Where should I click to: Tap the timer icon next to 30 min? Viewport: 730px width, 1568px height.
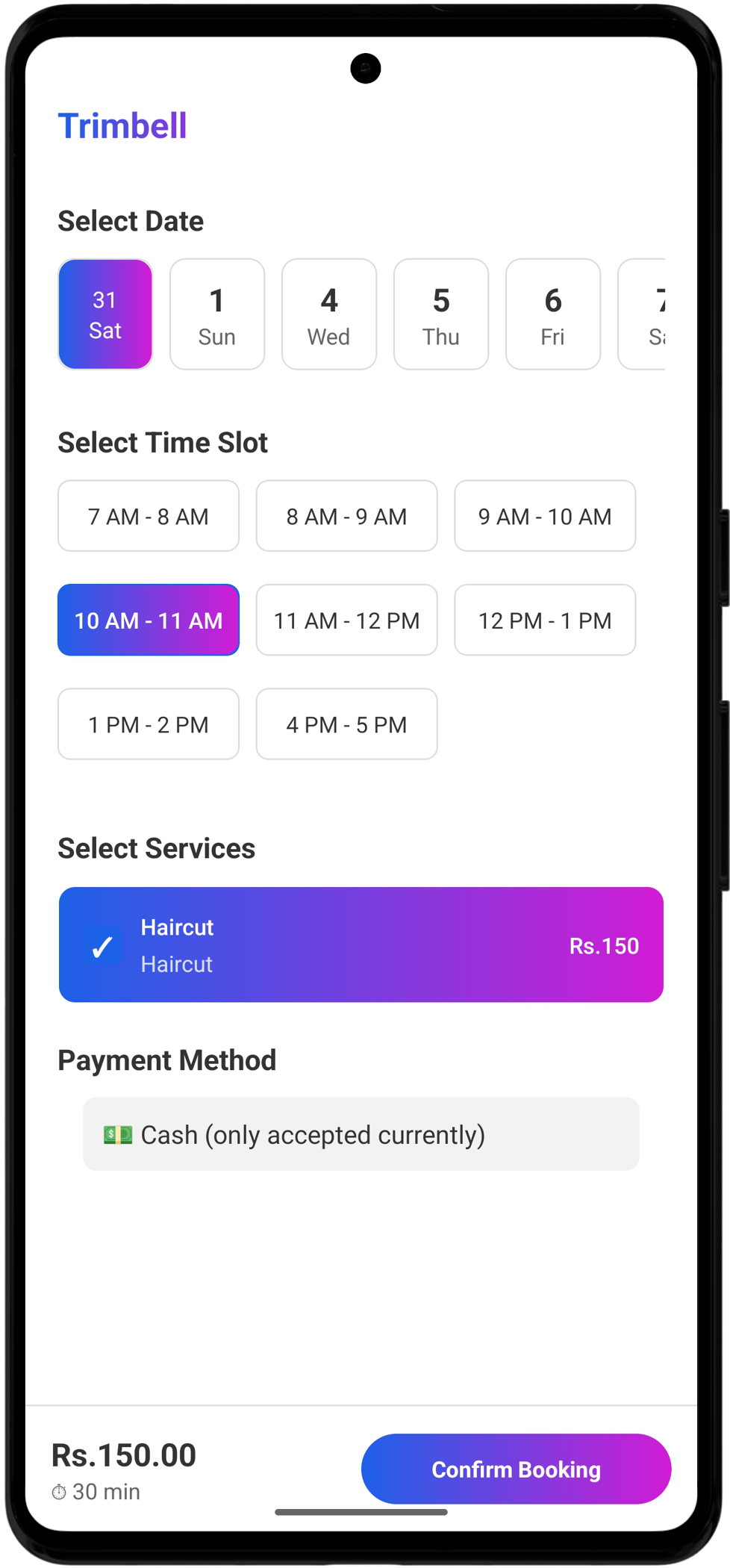(60, 1492)
